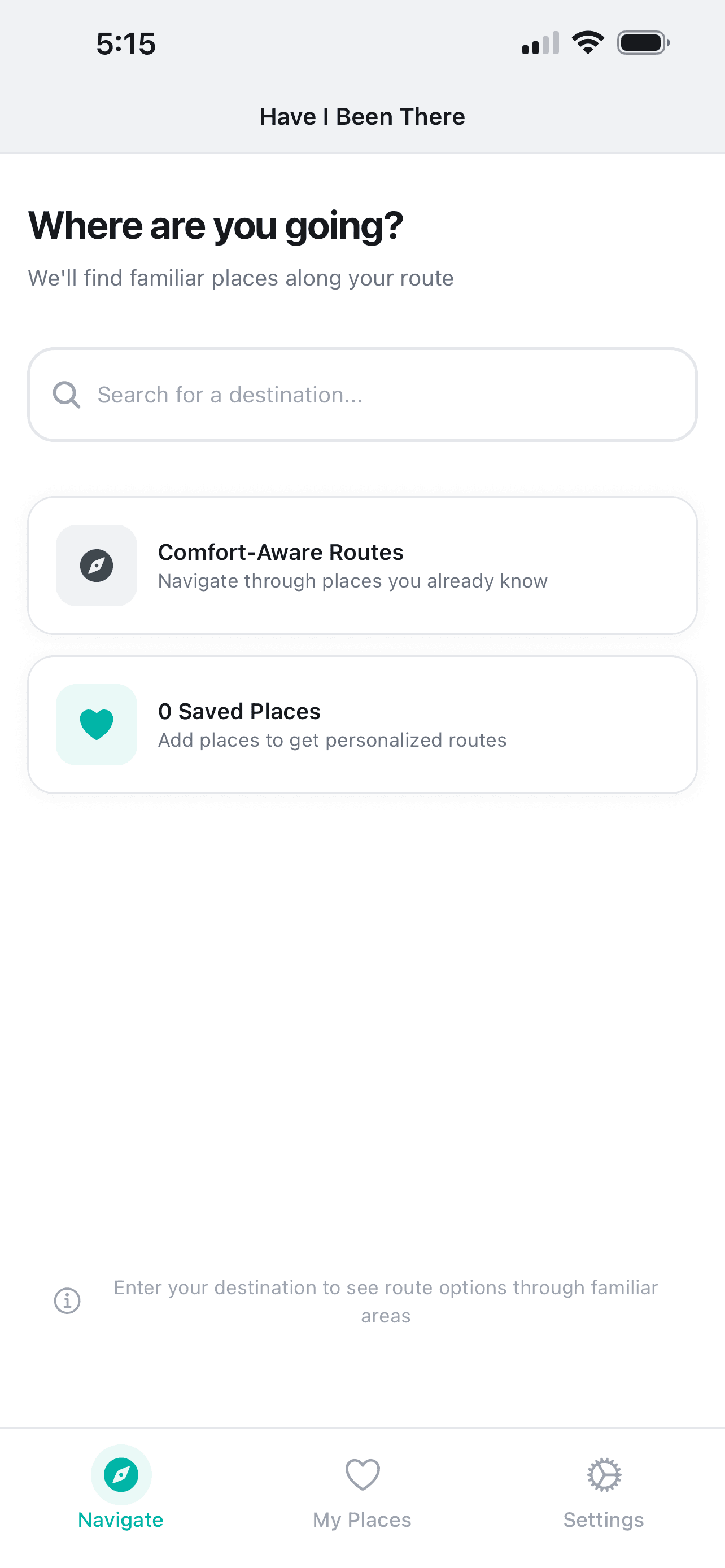Click the 'Where are you going?' heading
Screen dimensions: 725x1568
[216, 224]
